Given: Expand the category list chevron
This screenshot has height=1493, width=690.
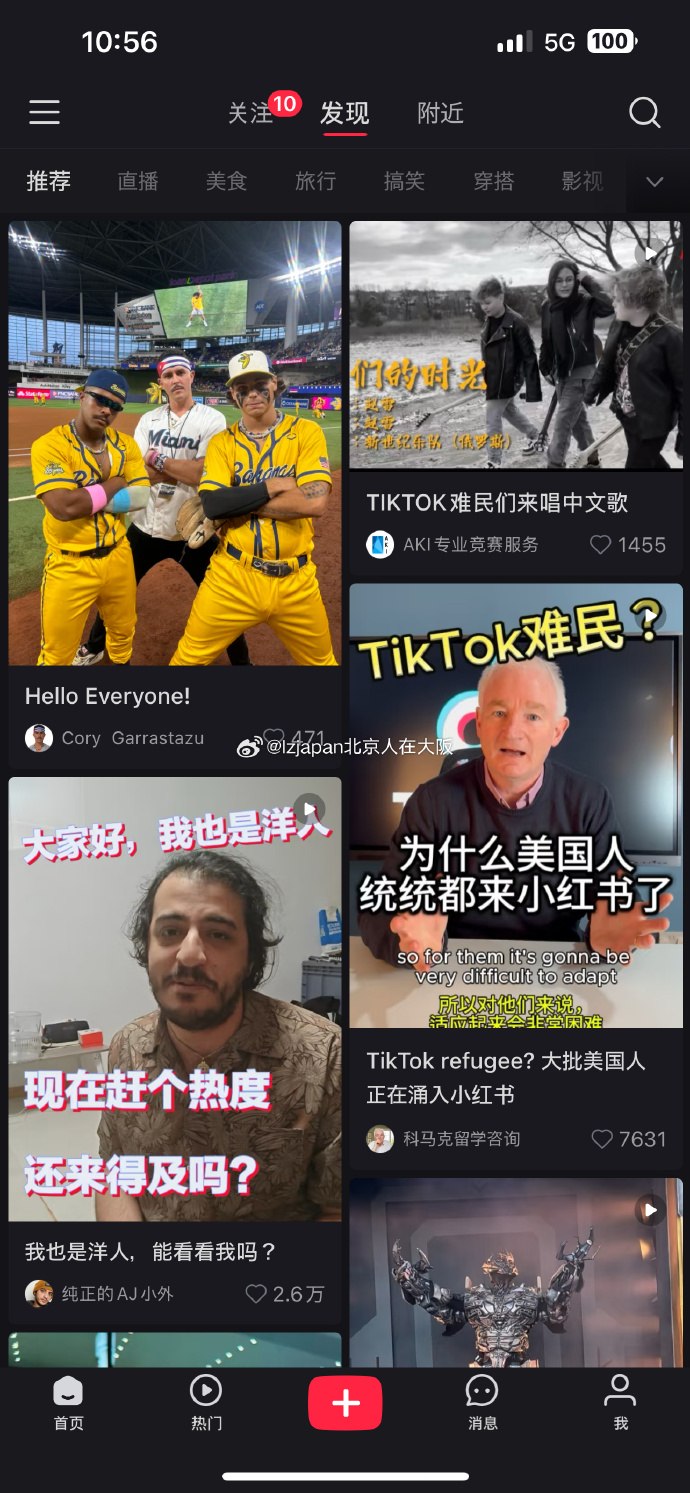Looking at the screenshot, I should pos(655,182).
